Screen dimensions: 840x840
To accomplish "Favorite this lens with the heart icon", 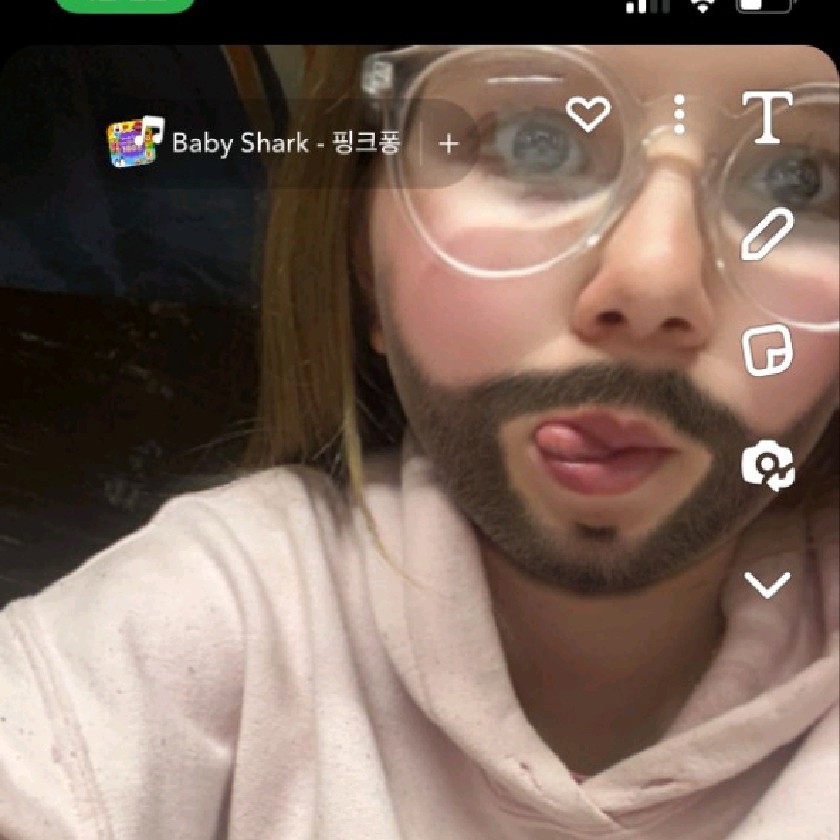I will click(588, 115).
